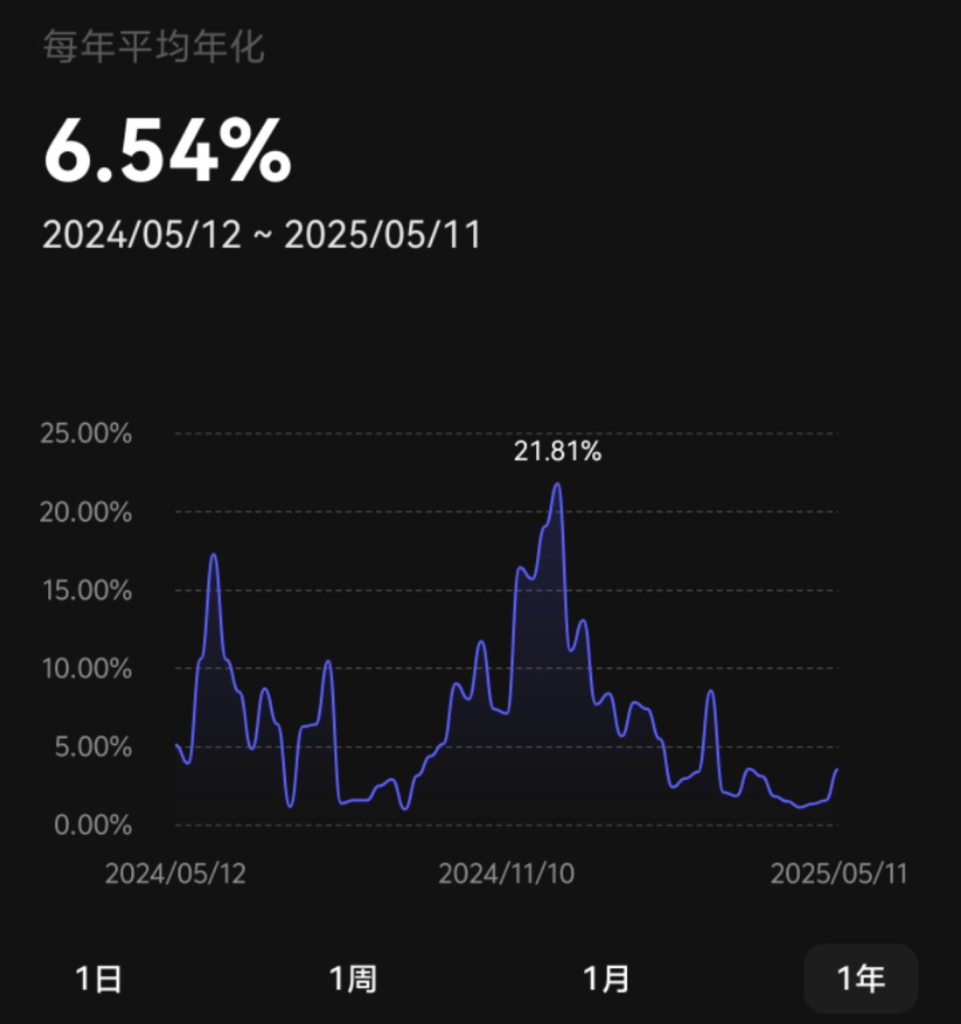The width and height of the screenshot is (961, 1024).
Task: Switch to the 1月 time range tab
Action: pyautogui.click(x=608, y=977)
